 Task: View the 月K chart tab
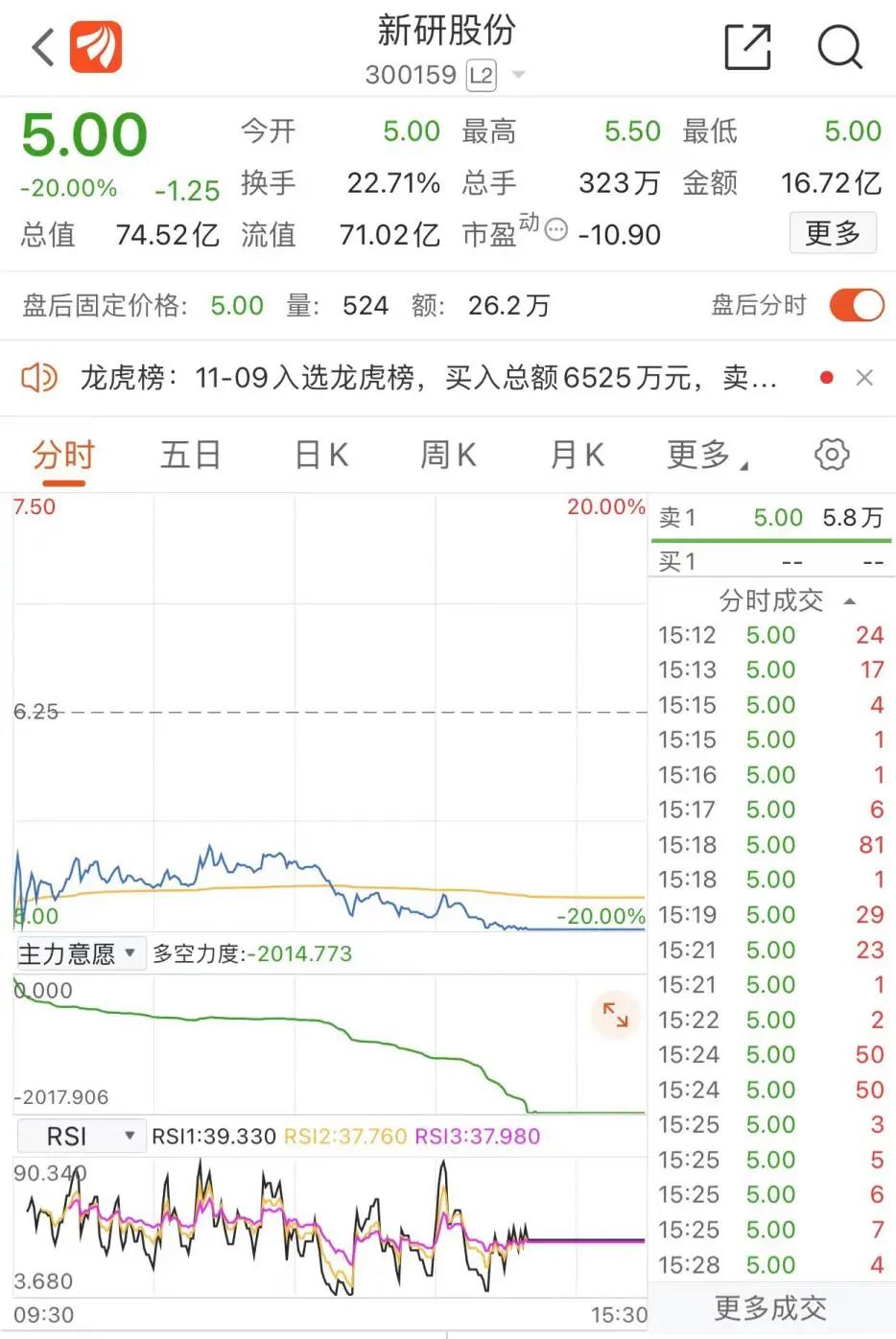point(577,455)
